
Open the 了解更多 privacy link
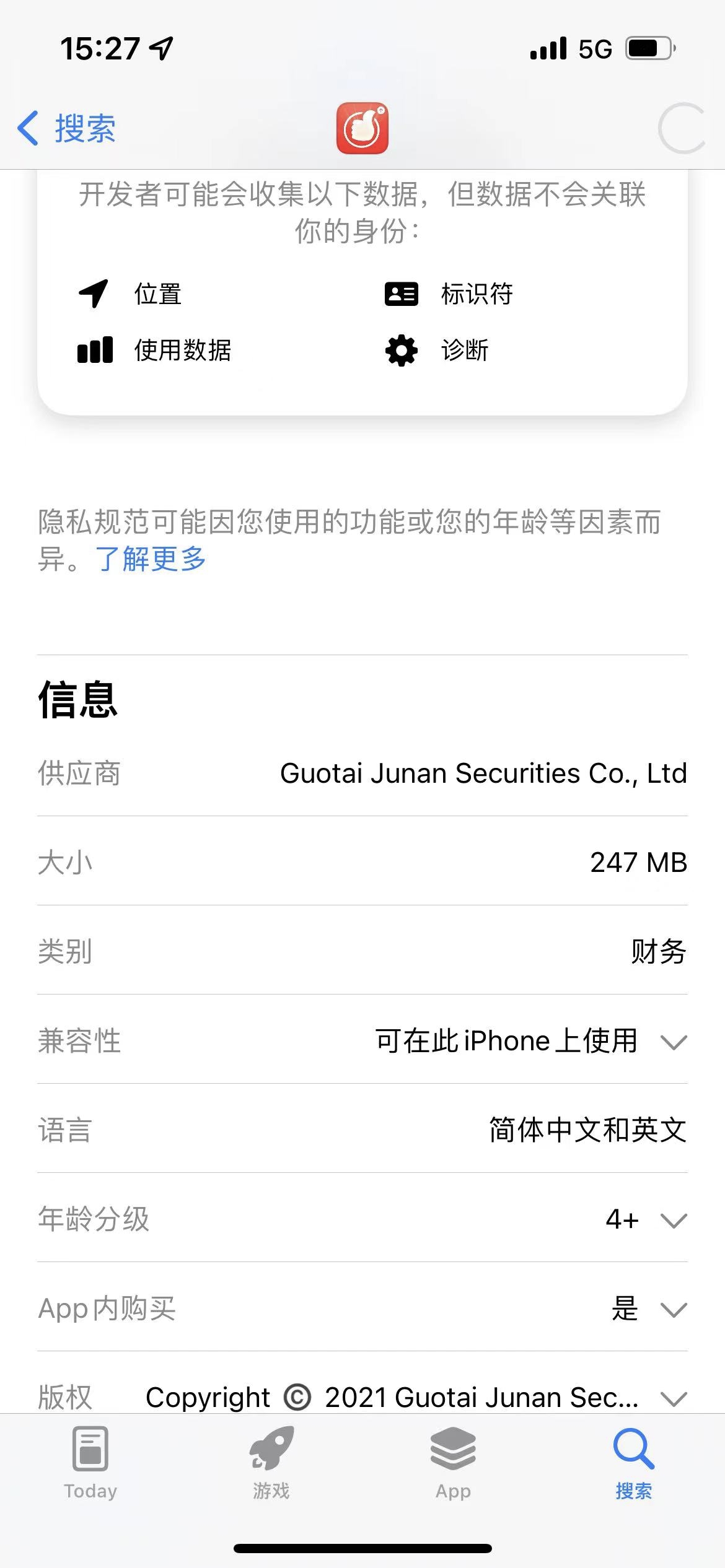(x=151, y=559)
